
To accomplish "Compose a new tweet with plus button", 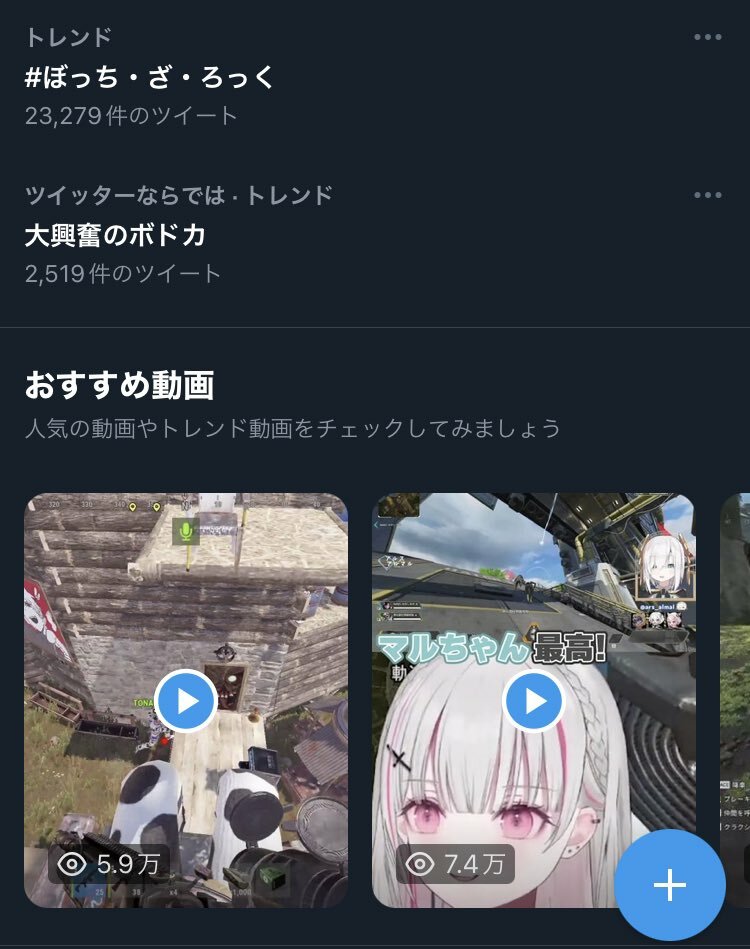I will click(x=669, y=885).
